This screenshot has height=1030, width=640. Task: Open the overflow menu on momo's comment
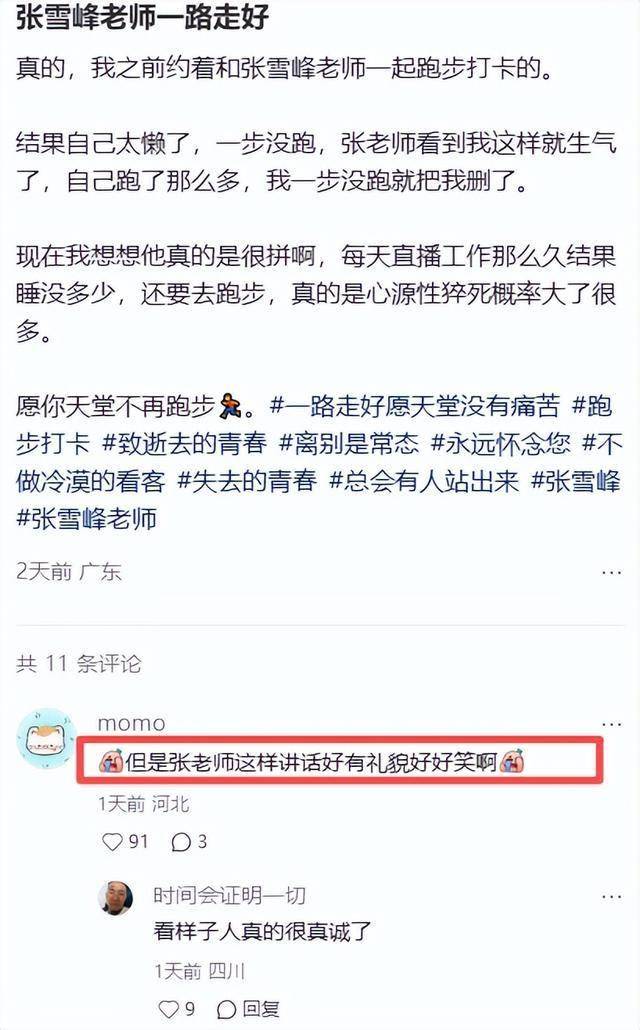(x=611, y=723)
